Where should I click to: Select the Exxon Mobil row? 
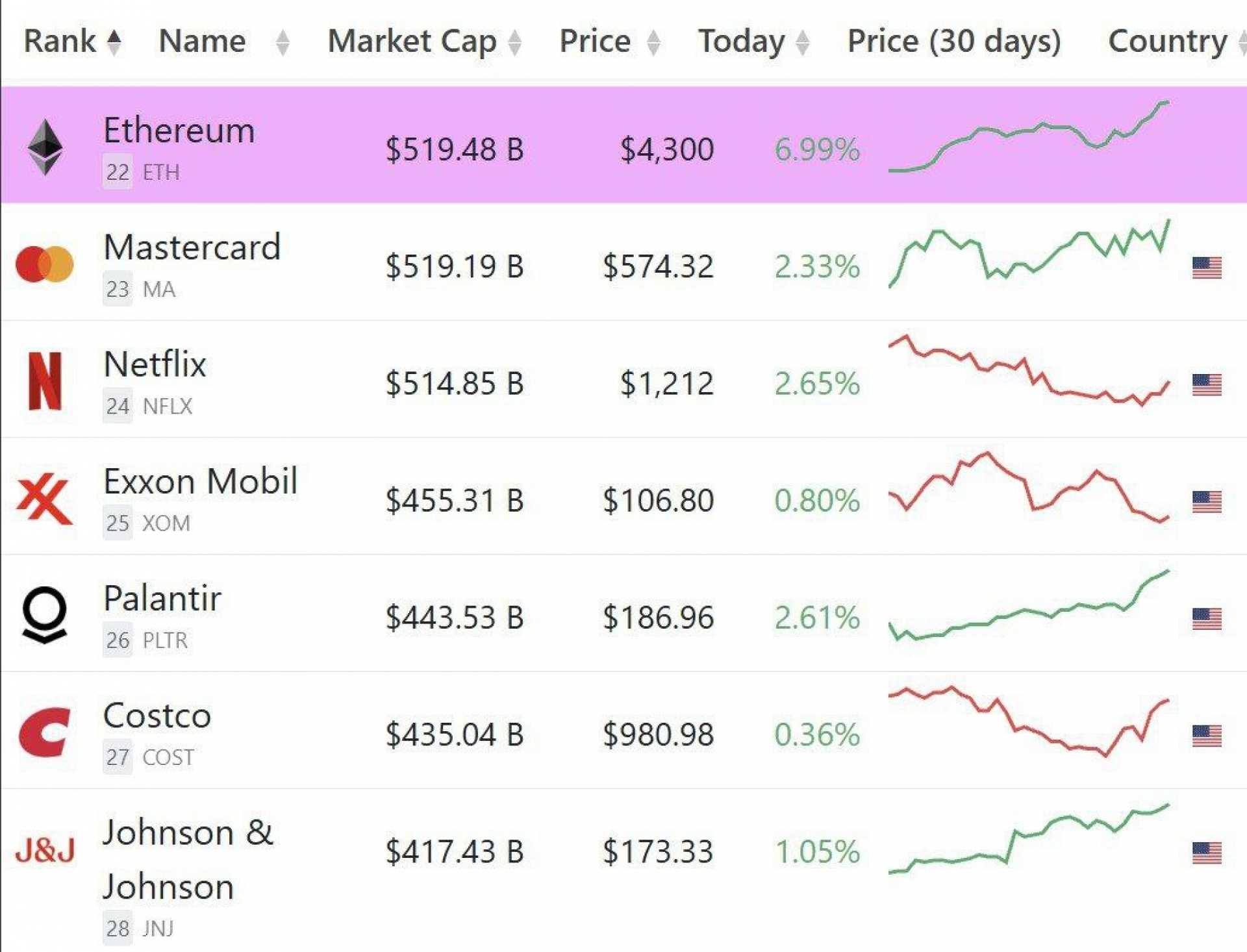pos(200,482)
